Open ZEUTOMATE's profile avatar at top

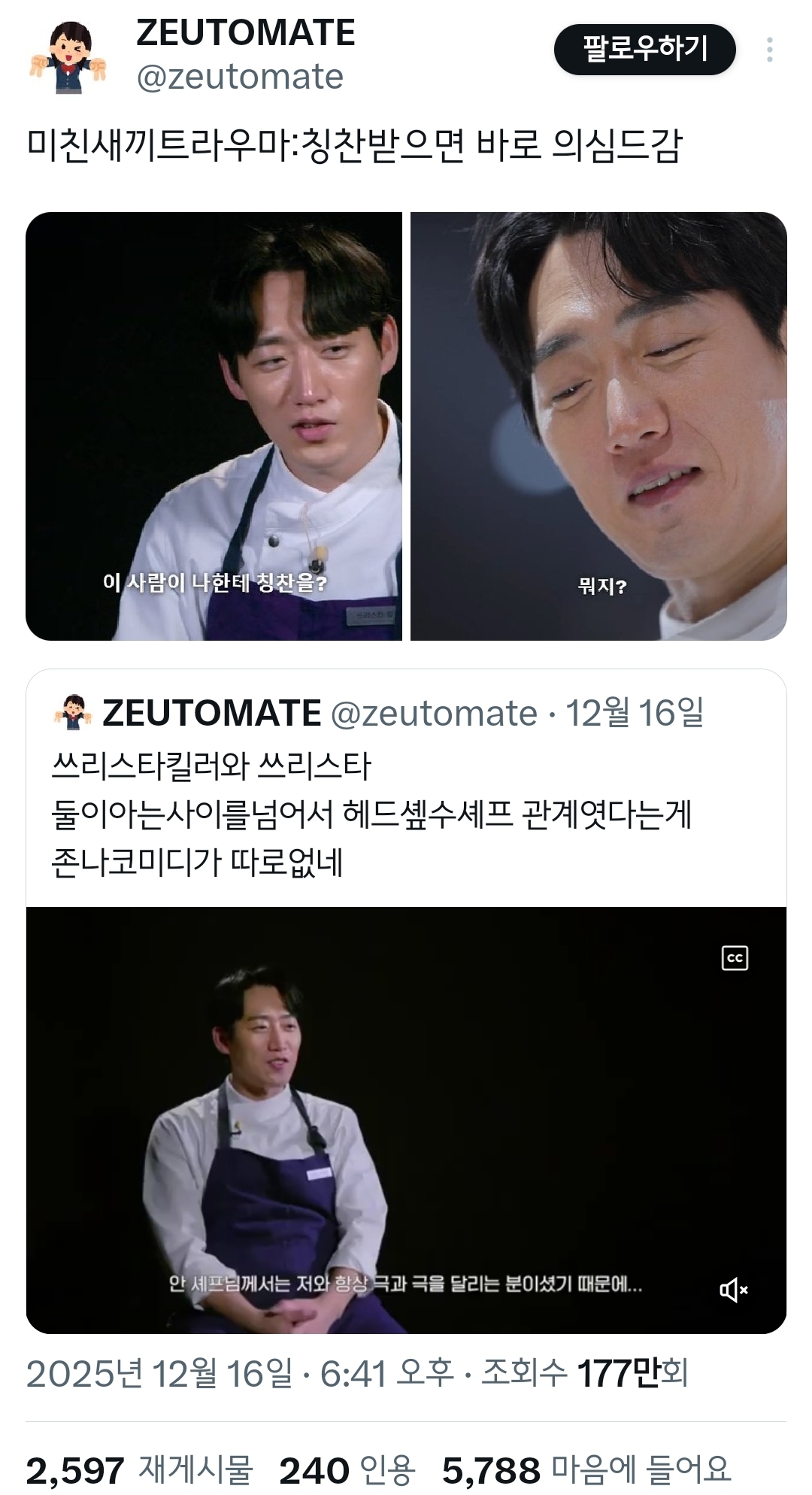(x=68, y=57)
